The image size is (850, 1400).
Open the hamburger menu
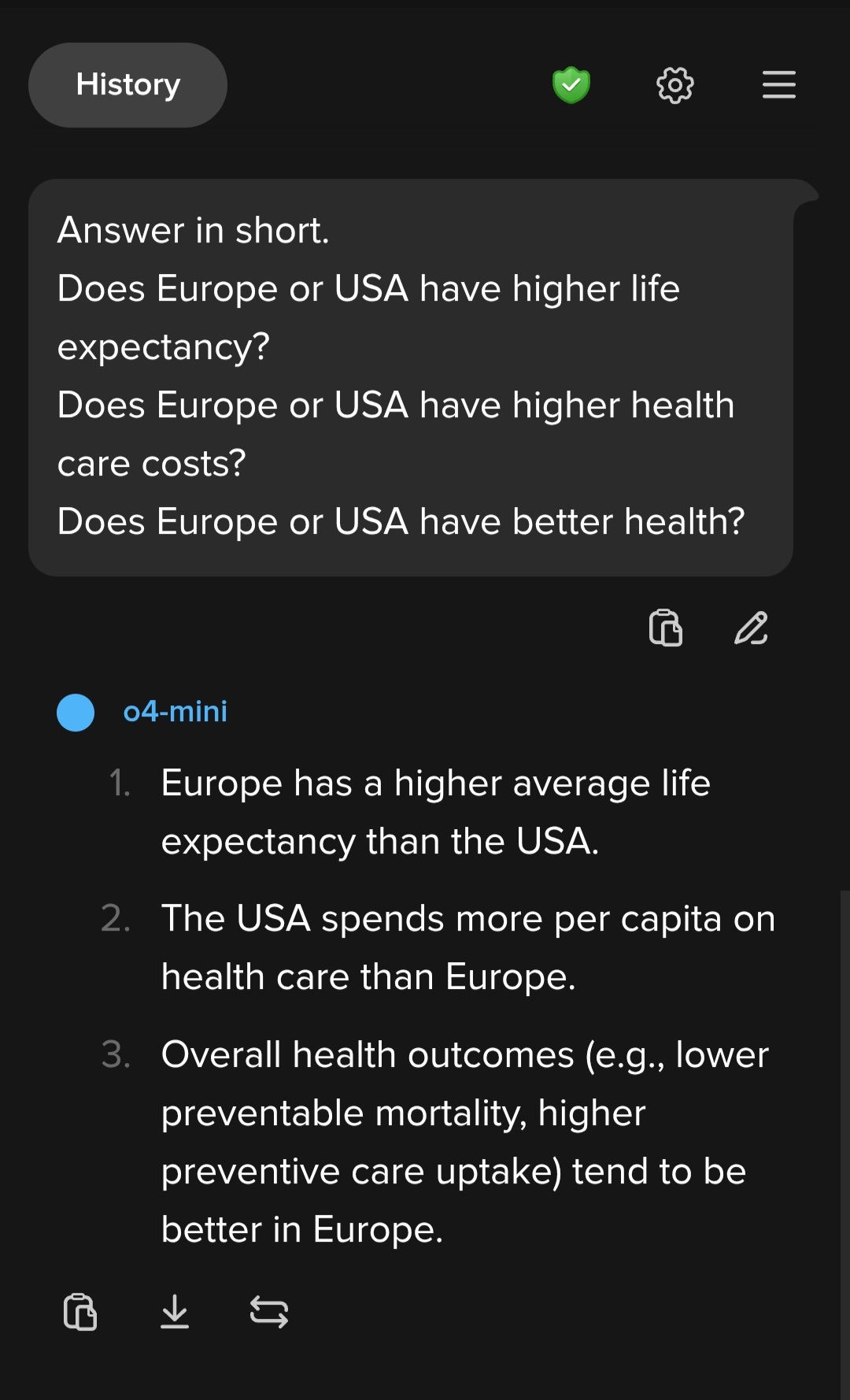coord(779,85)
